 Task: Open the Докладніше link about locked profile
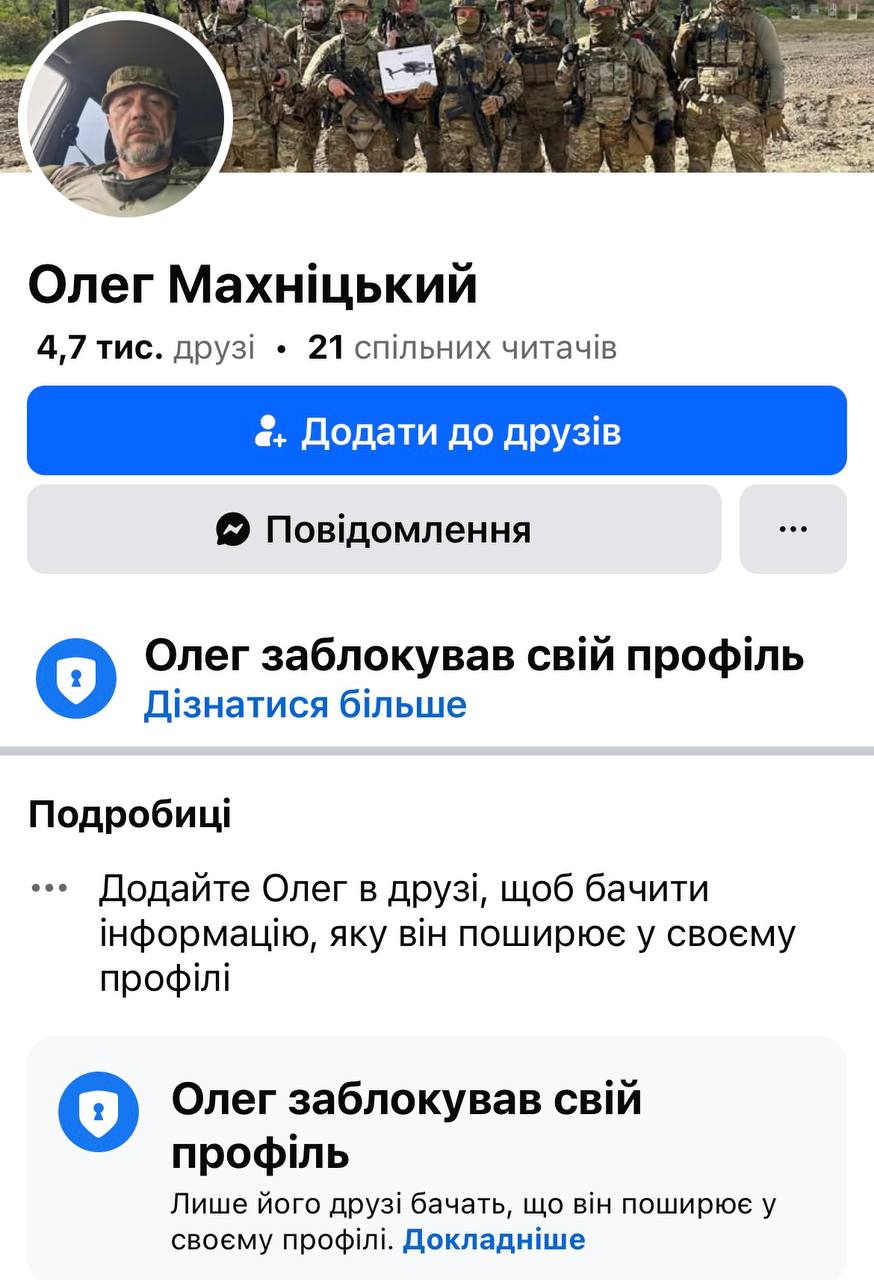point(493,1240)
